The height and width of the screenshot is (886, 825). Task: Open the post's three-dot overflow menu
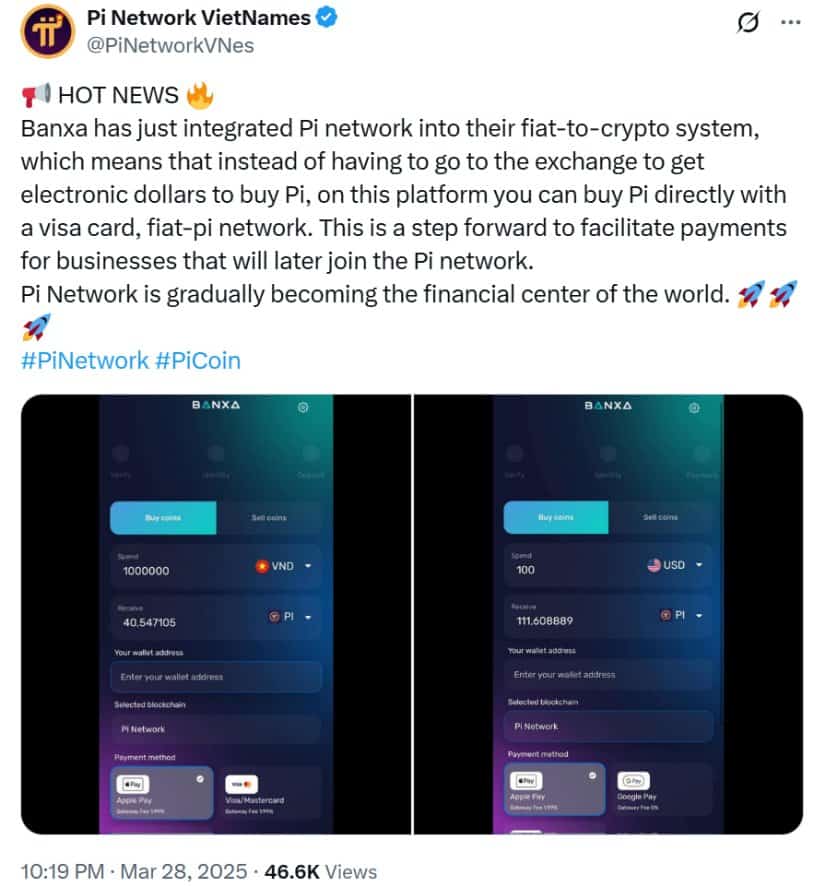(x=790, y=22)
